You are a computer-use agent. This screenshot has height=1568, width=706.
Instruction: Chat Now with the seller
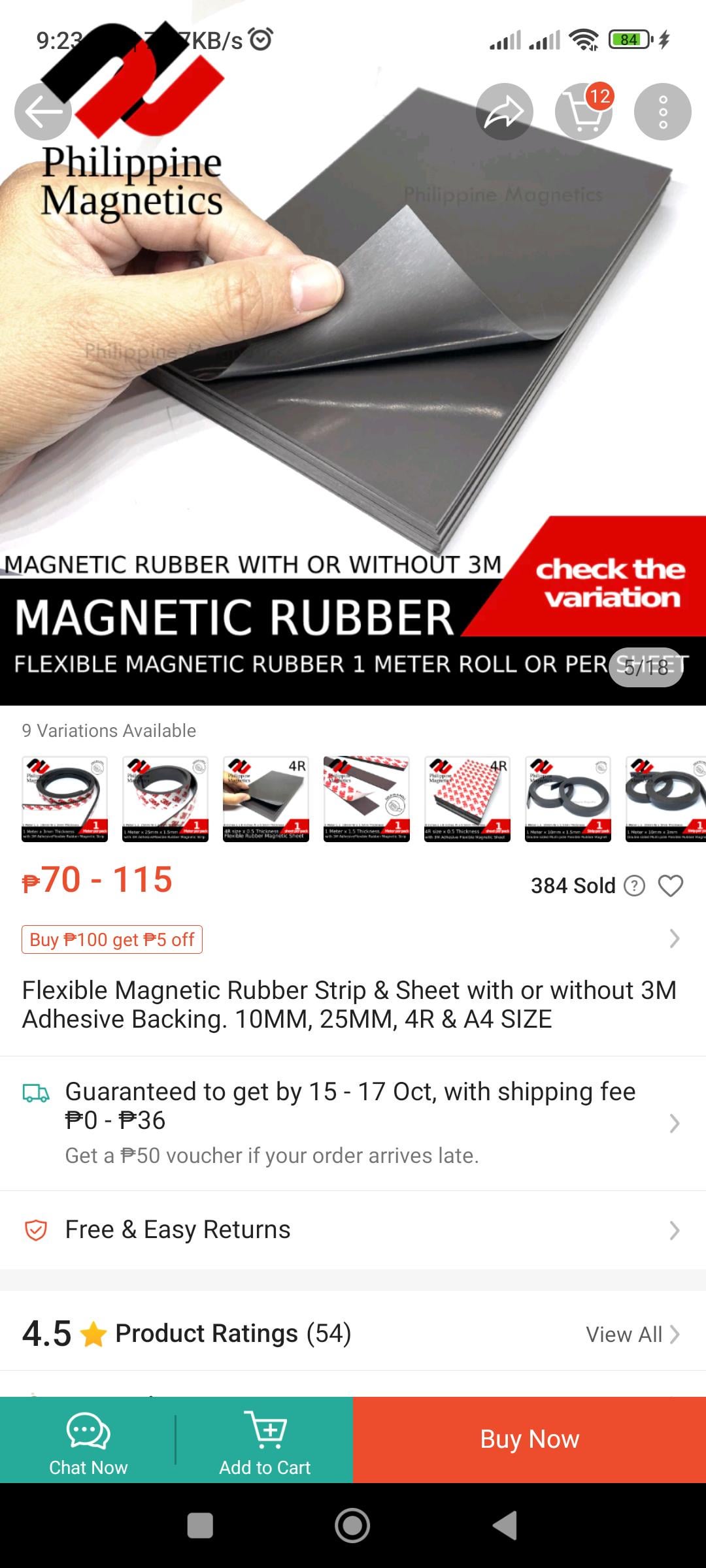88,1440
